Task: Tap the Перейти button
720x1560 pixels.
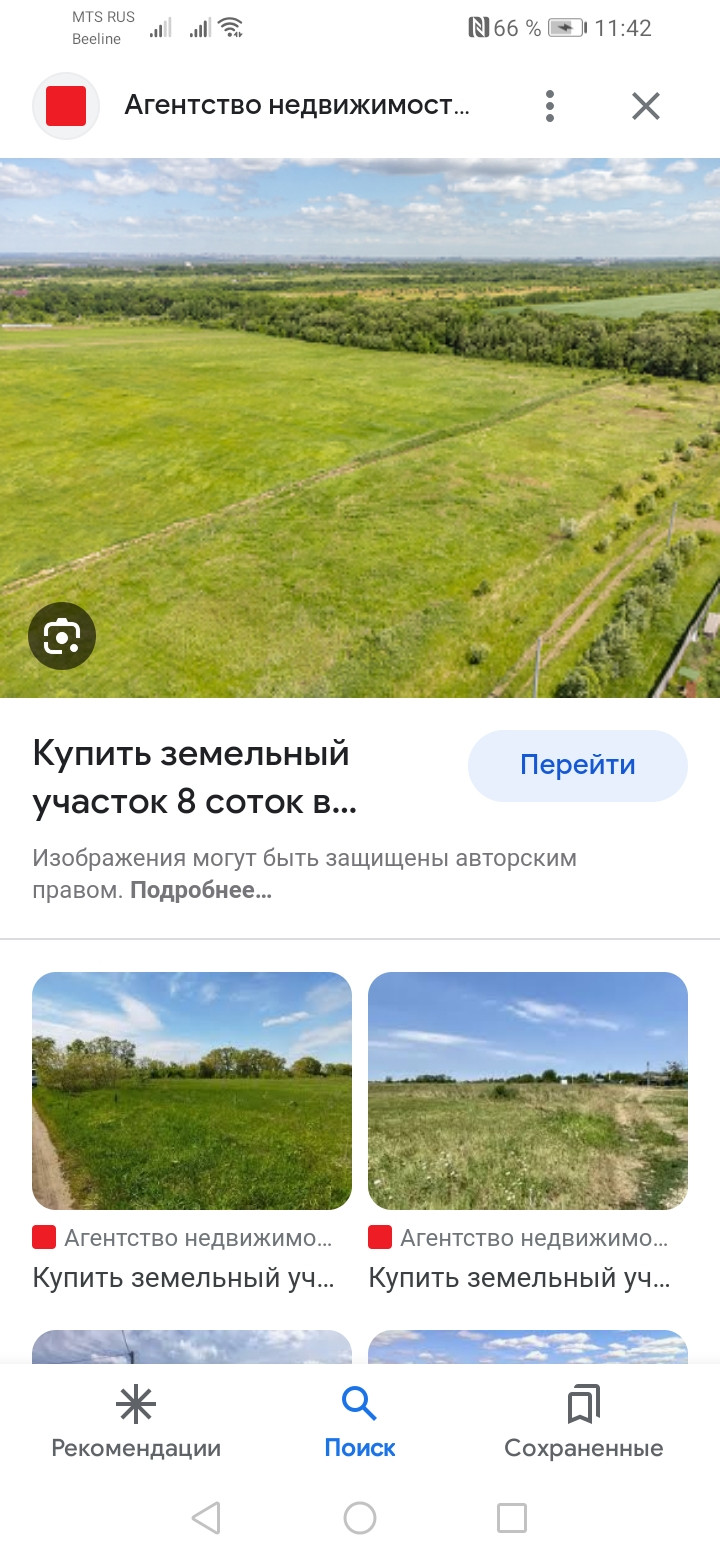Action: coord(577,766)
